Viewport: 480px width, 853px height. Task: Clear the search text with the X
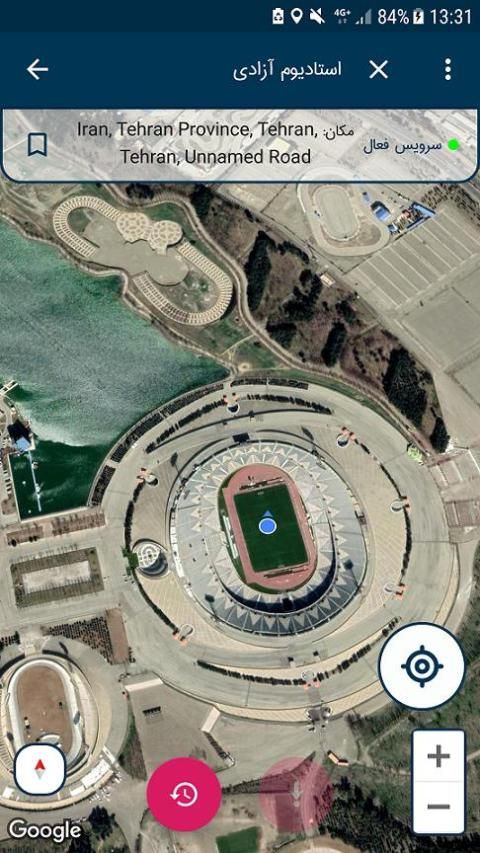378,69
